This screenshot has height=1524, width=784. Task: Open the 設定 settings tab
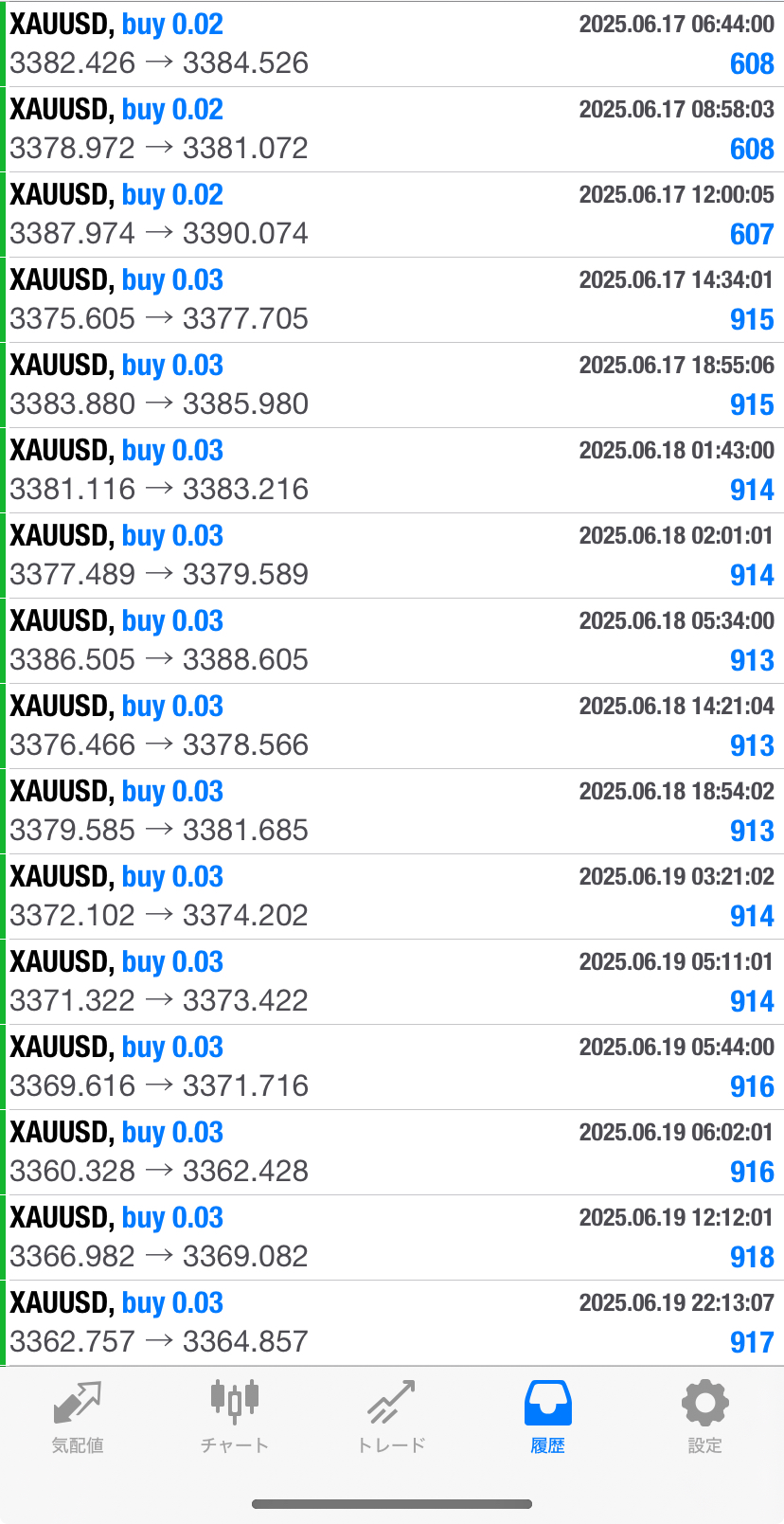tap(704, 1416)
